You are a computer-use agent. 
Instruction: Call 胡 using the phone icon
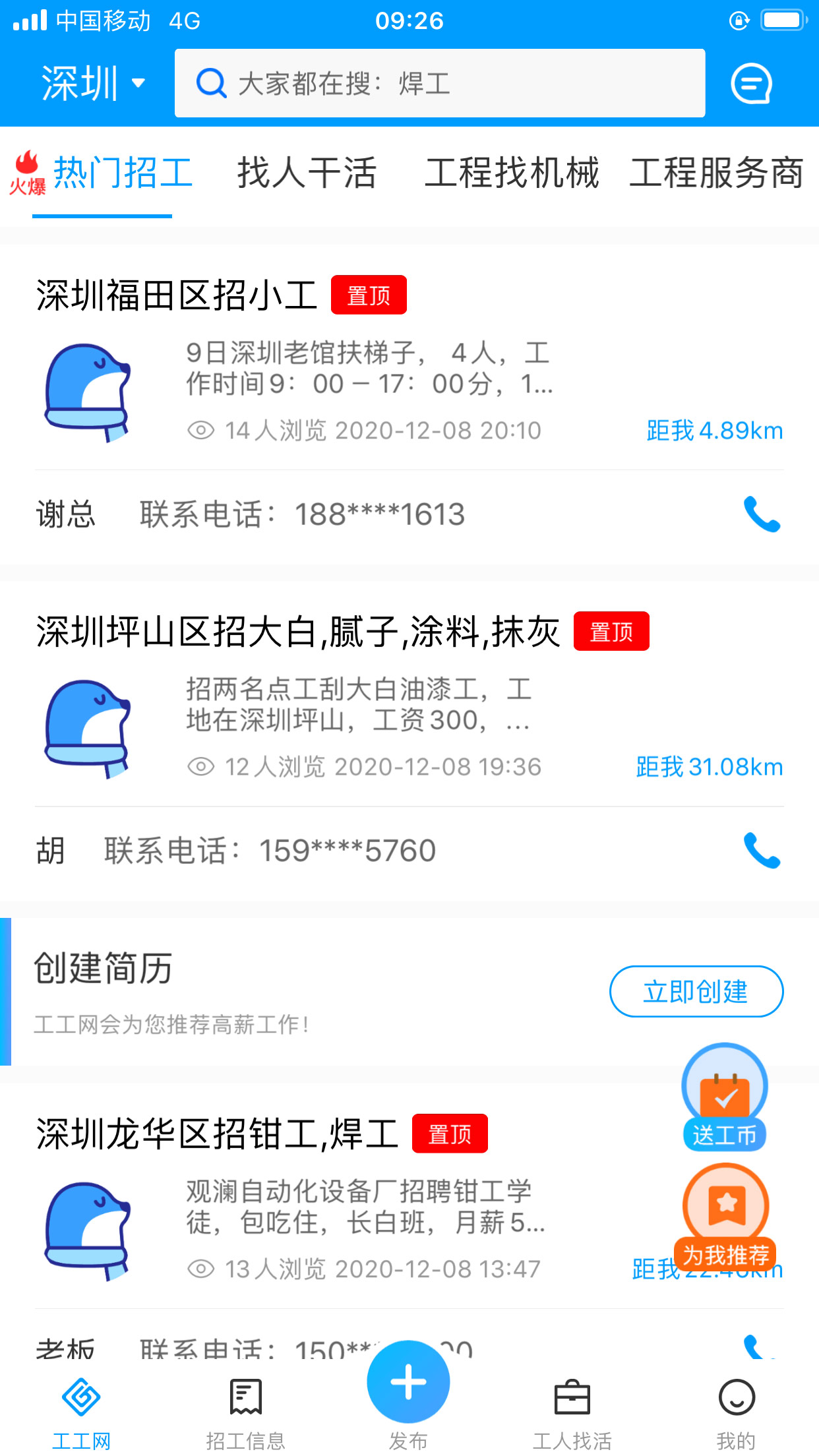tap(762, 851)
